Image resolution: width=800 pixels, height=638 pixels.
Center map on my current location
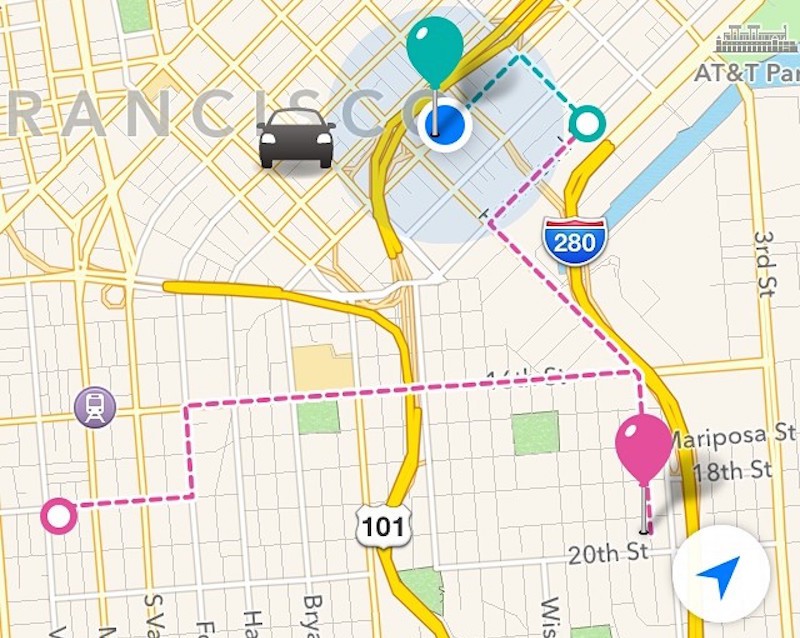720,572
